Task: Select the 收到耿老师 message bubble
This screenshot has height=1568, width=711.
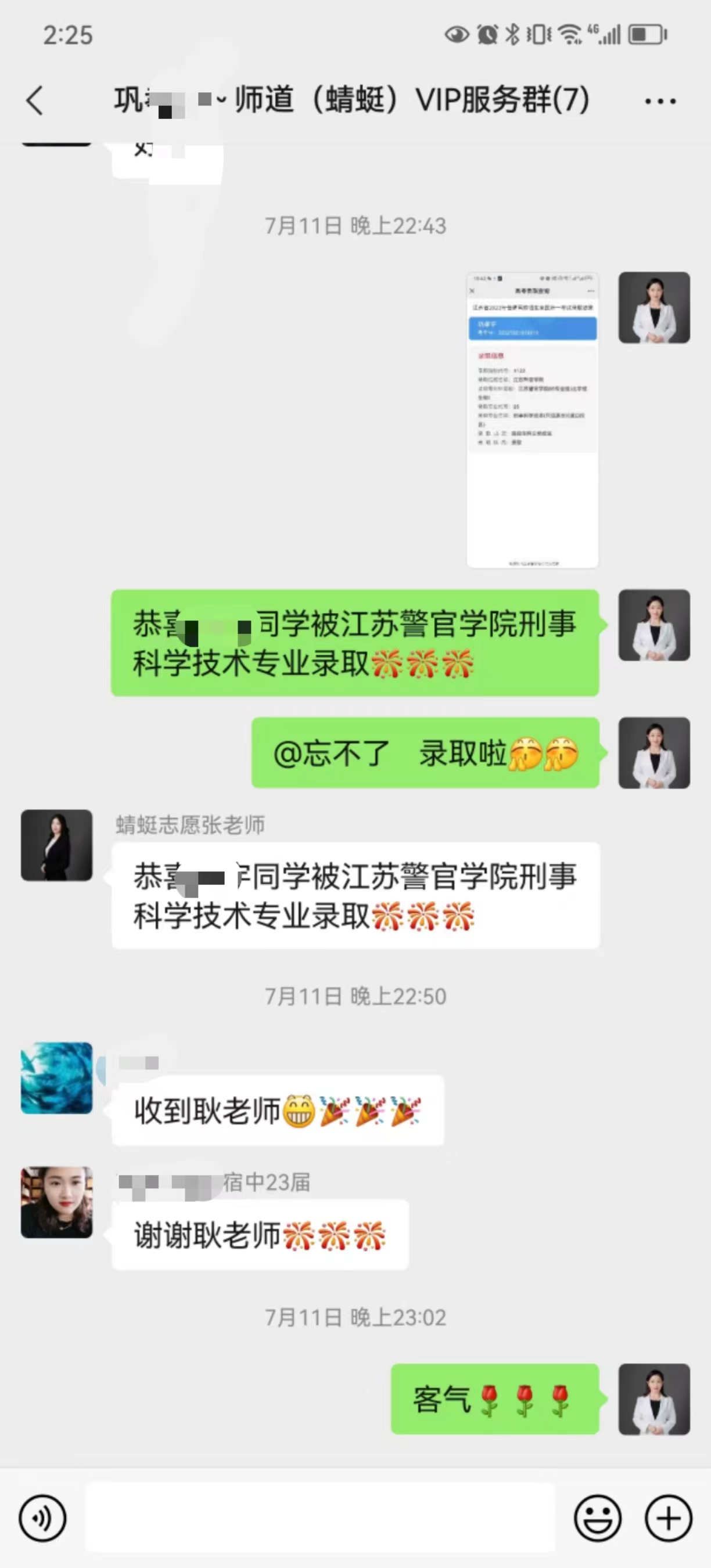Action: click(x=277, y=1111)
